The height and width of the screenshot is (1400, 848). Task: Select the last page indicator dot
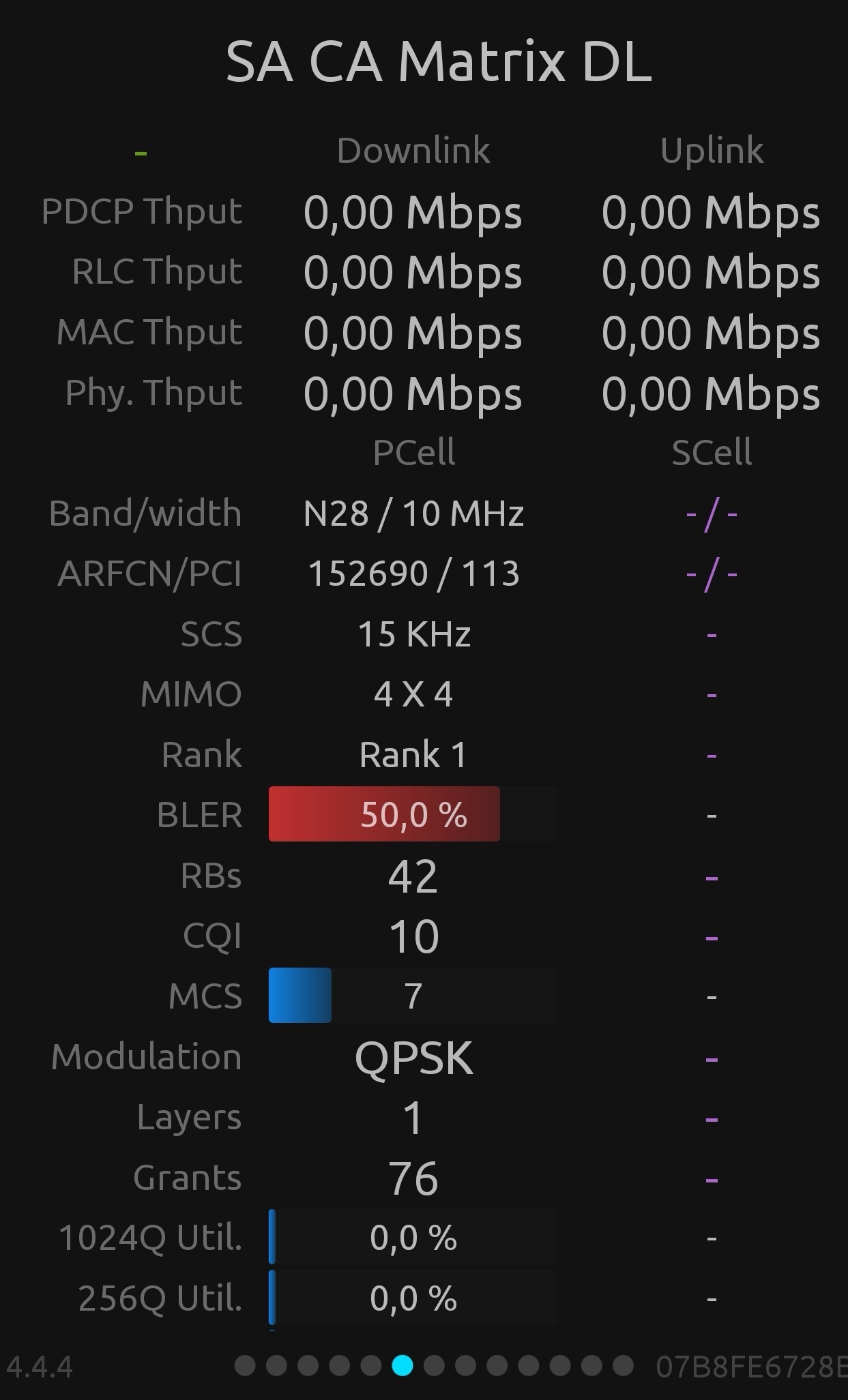(x=623, y=1365)
